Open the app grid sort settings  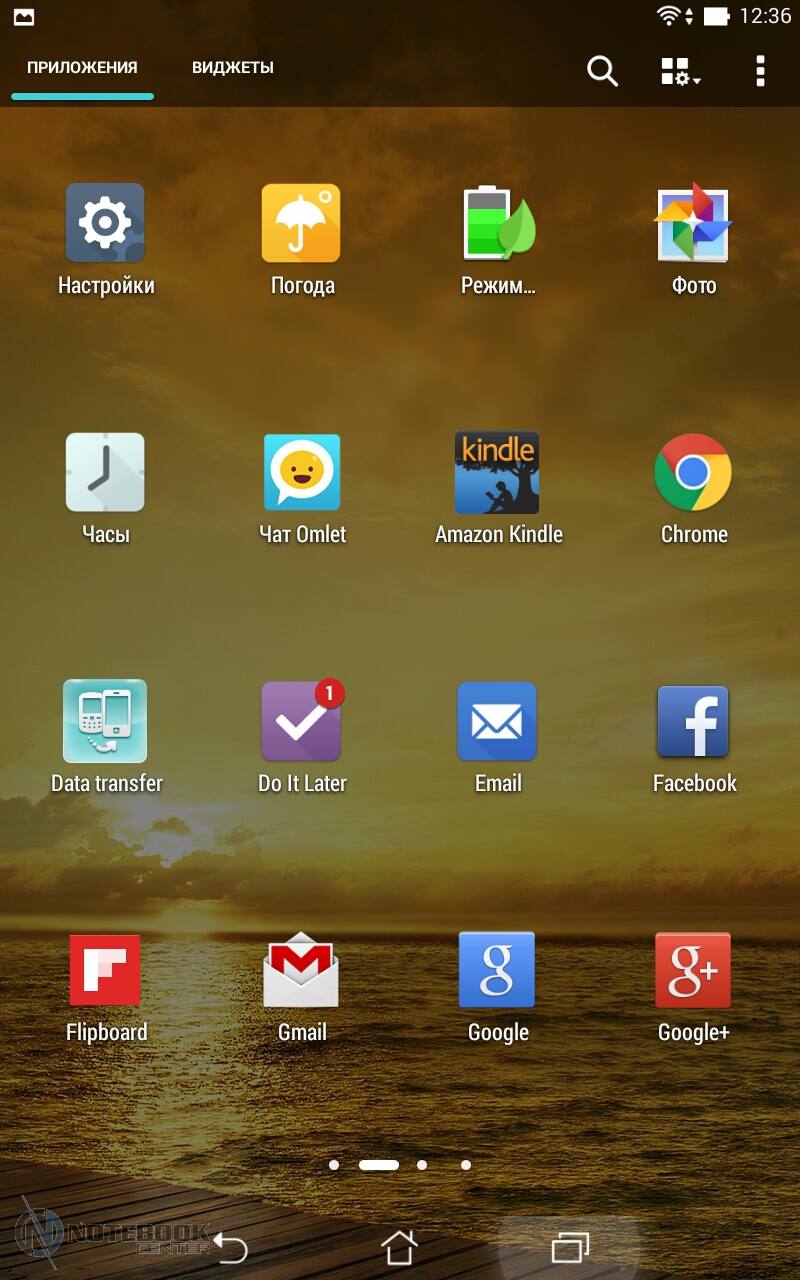pos(680,71)
